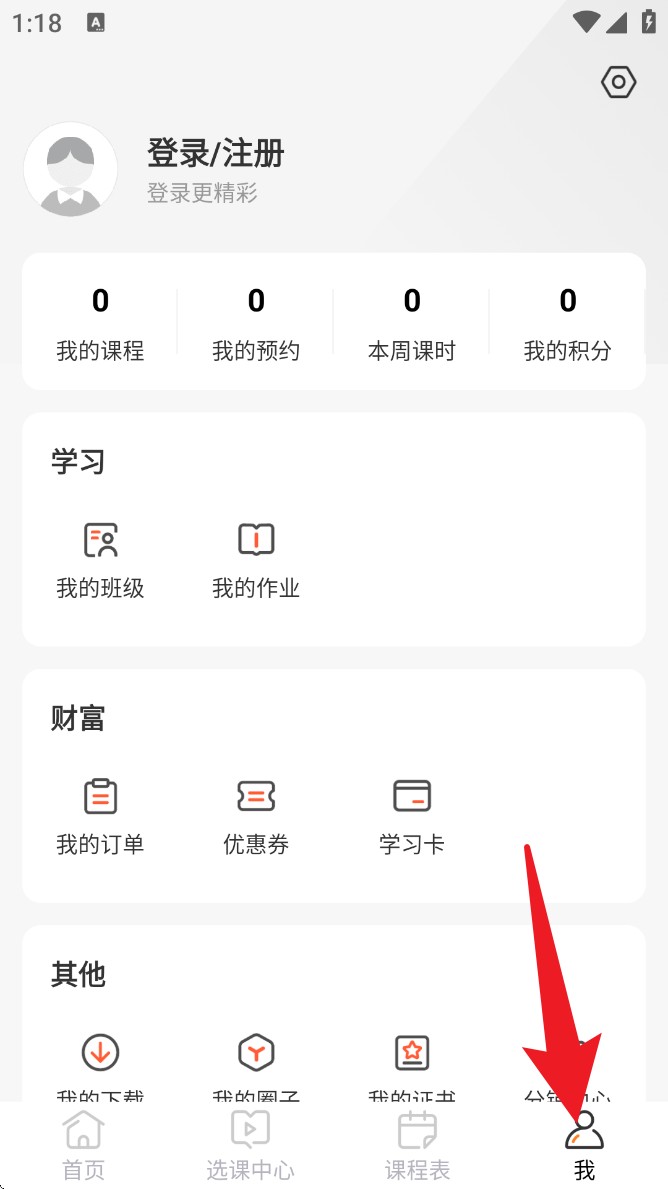Open 优惠券 coupons

point(256,816)
